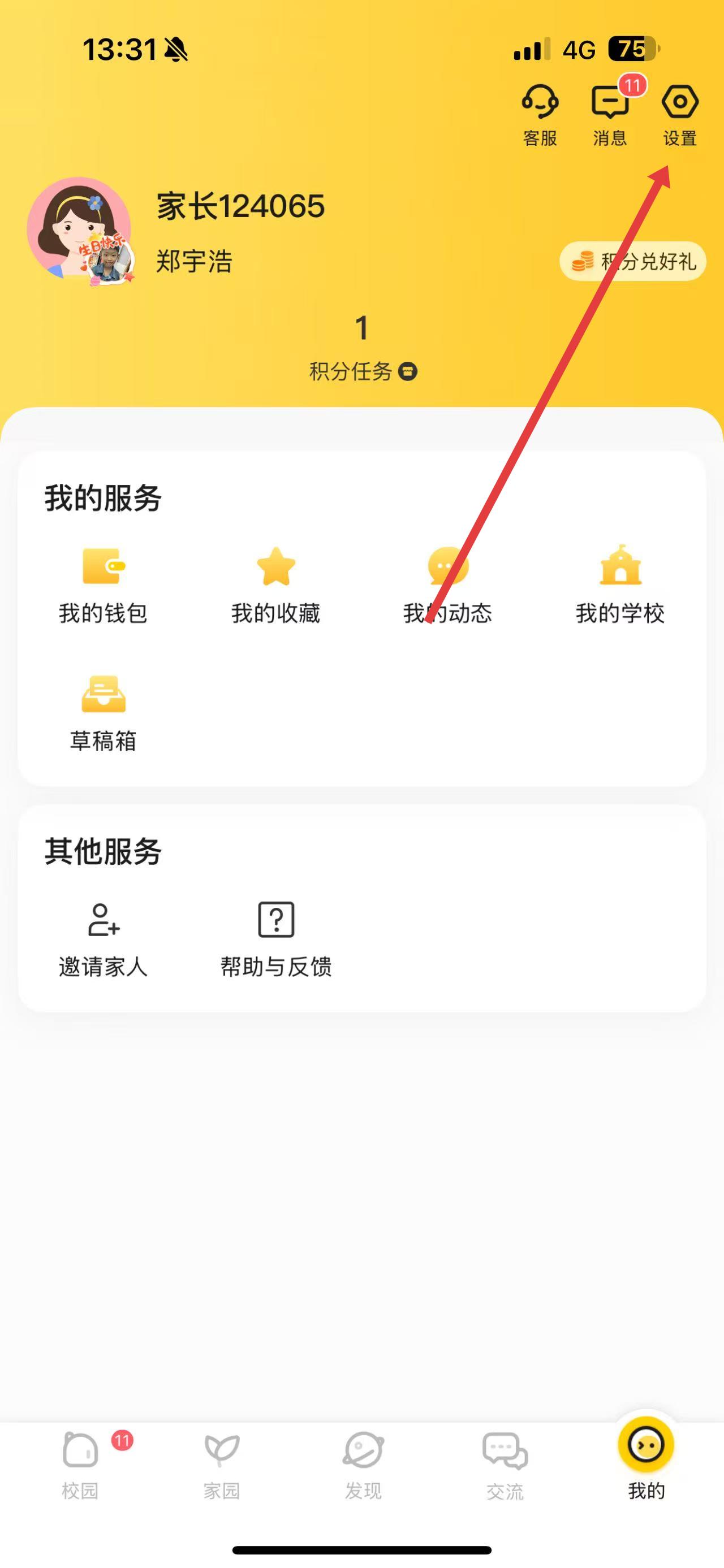Open 我的钱包
Viewport: 724px width, 1568px height.
[x=103, y=585]
